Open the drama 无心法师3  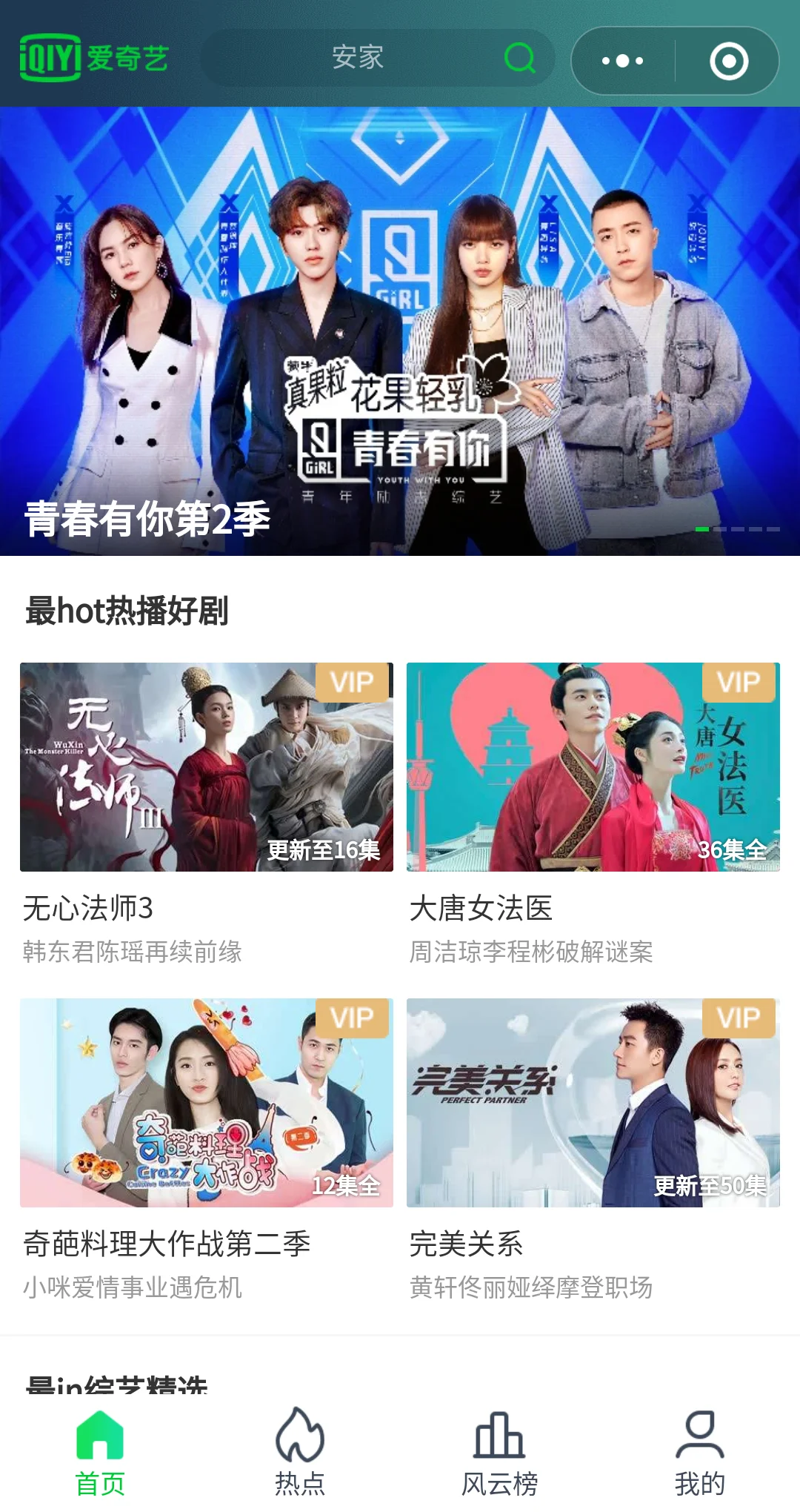(x=206, y=767)
